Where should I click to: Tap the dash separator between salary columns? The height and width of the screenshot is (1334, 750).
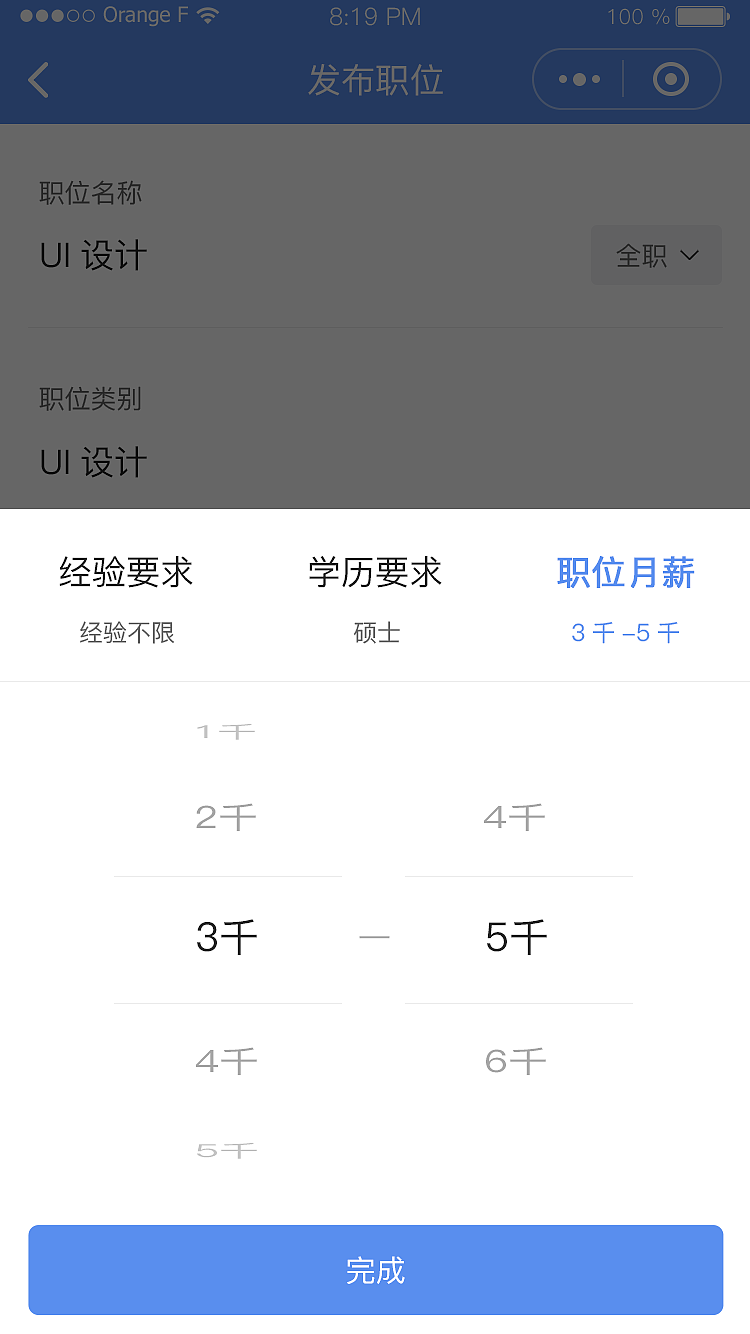pyautogui.click(x=377, y=938)
